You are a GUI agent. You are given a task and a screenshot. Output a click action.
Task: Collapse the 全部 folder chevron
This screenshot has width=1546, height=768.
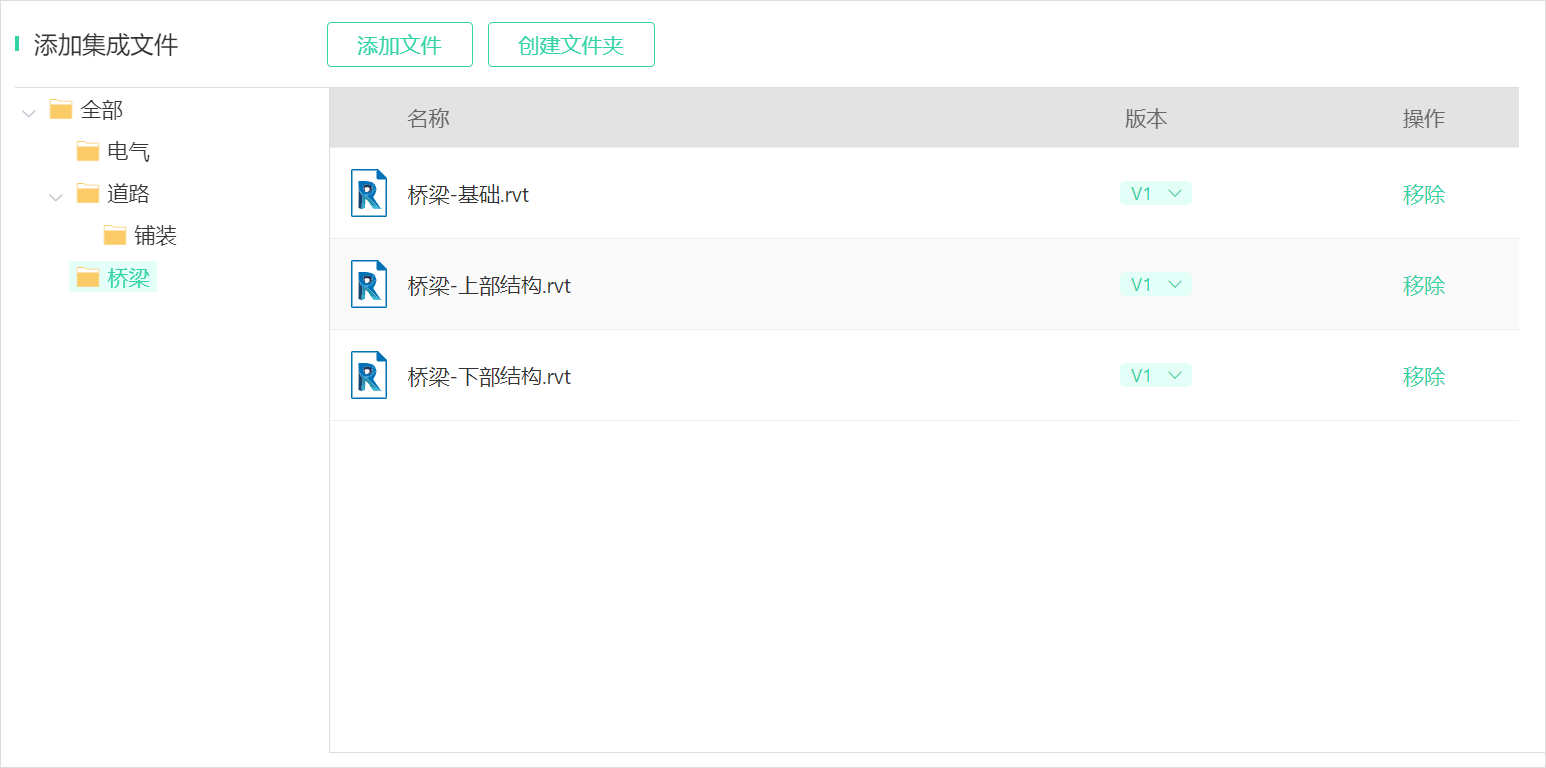(29, 113)
